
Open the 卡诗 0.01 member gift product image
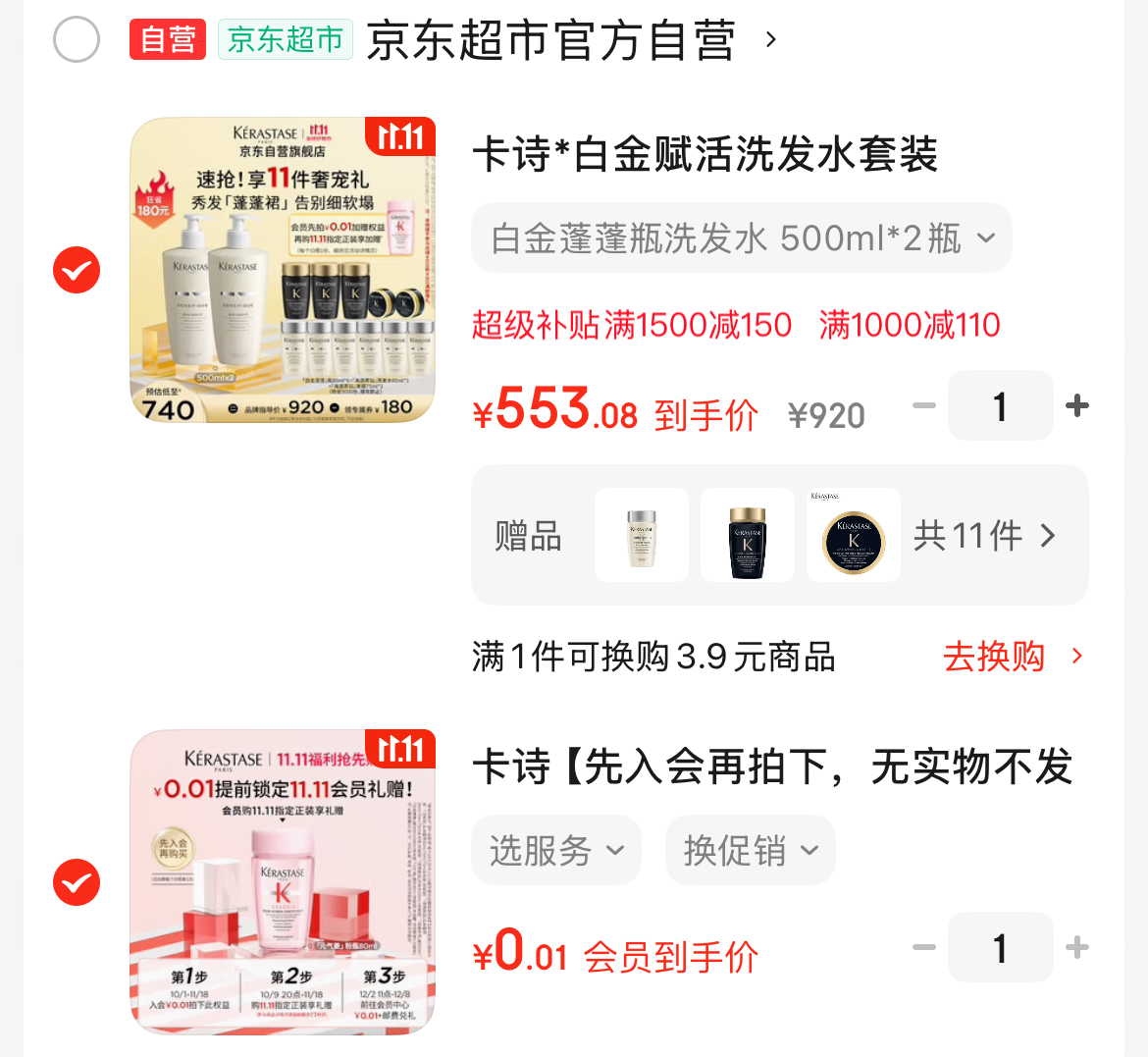click(283, 882)
